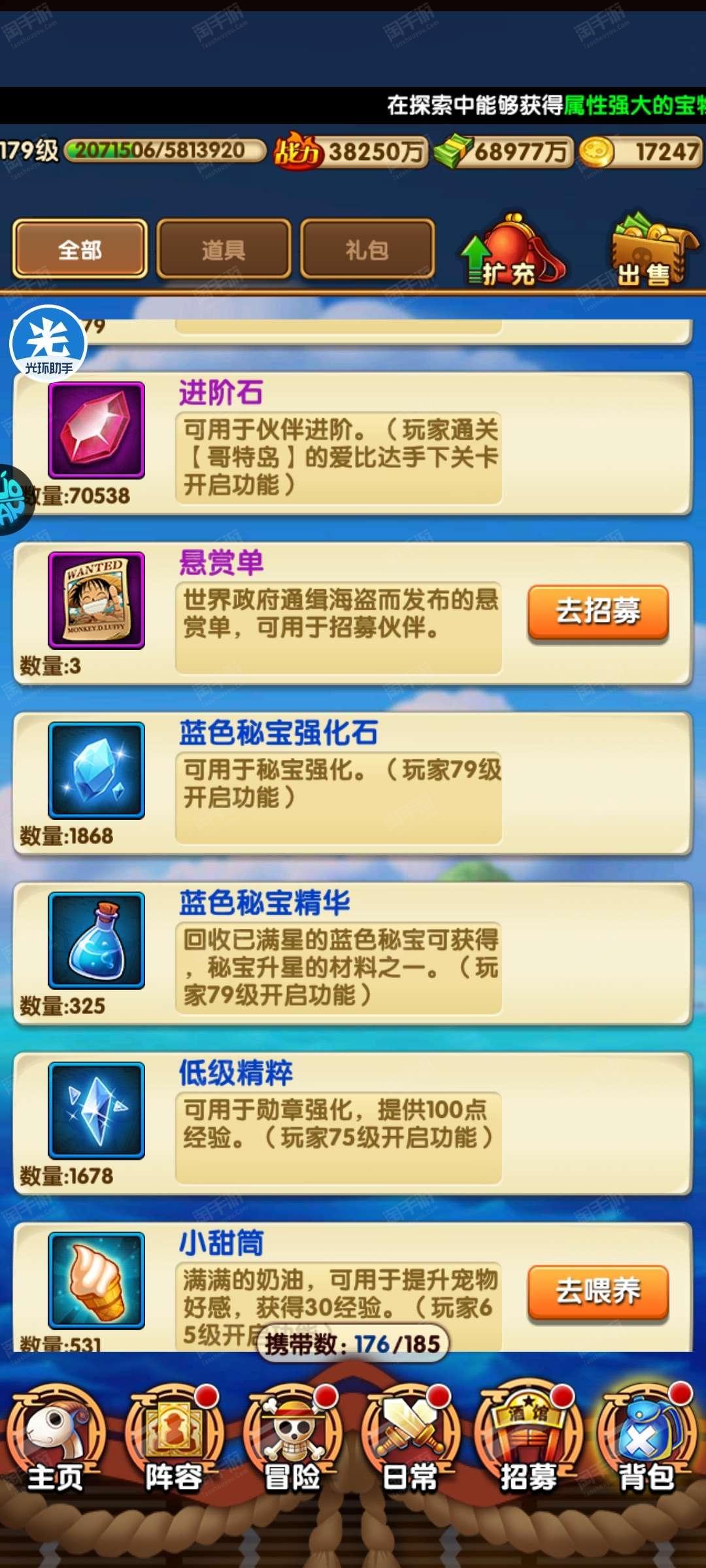The image size is (706, 1568).
Task: Select the 全部 tab
Action: (80, 249)
